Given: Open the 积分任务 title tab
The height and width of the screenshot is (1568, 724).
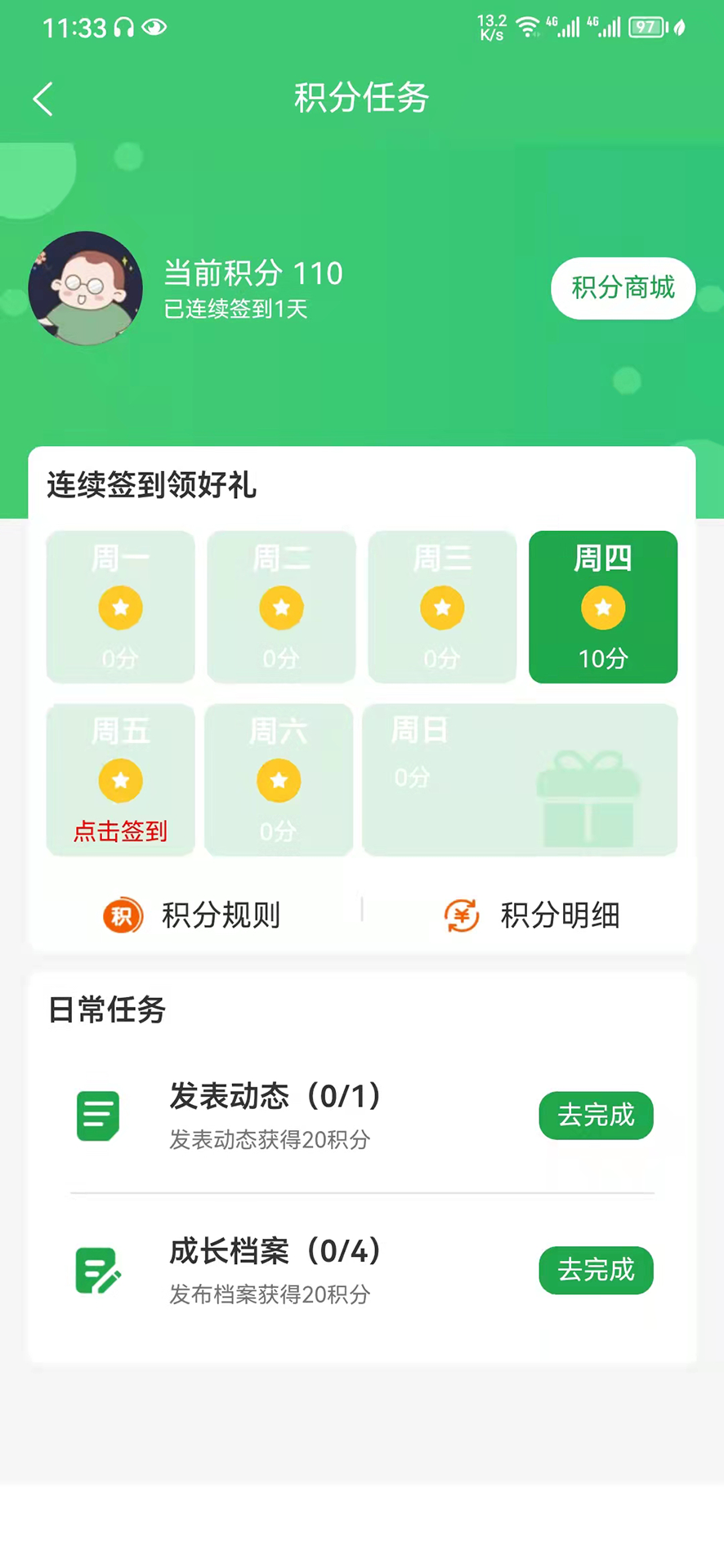Looking at the screenshot, I should 362,97.
